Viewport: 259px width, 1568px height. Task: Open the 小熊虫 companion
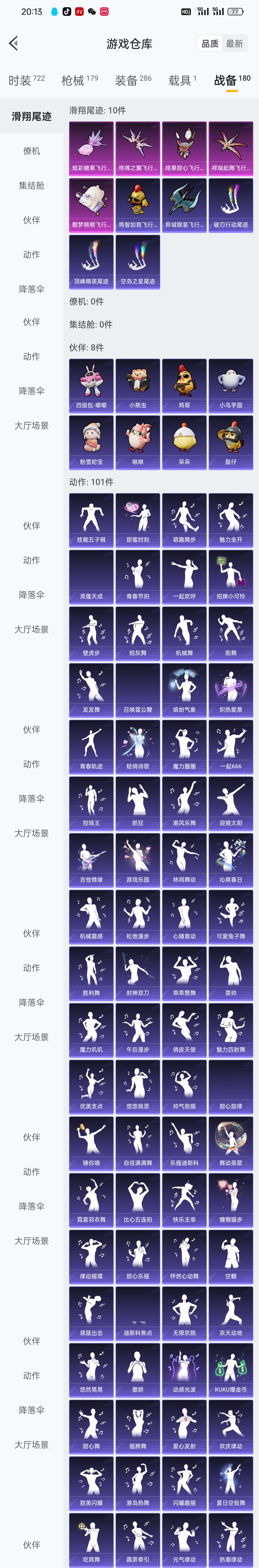pos(138,385)
